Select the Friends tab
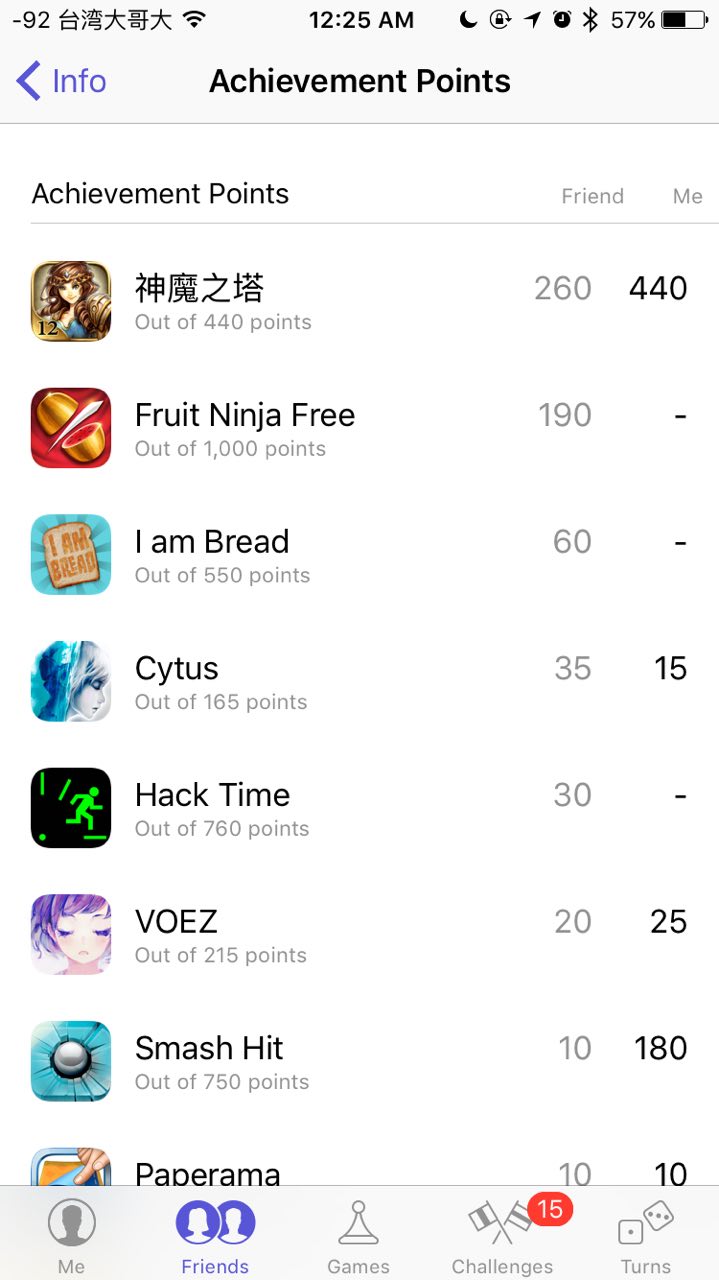719x1280 pixels. pyautogui.click(x=215, y=1236)
